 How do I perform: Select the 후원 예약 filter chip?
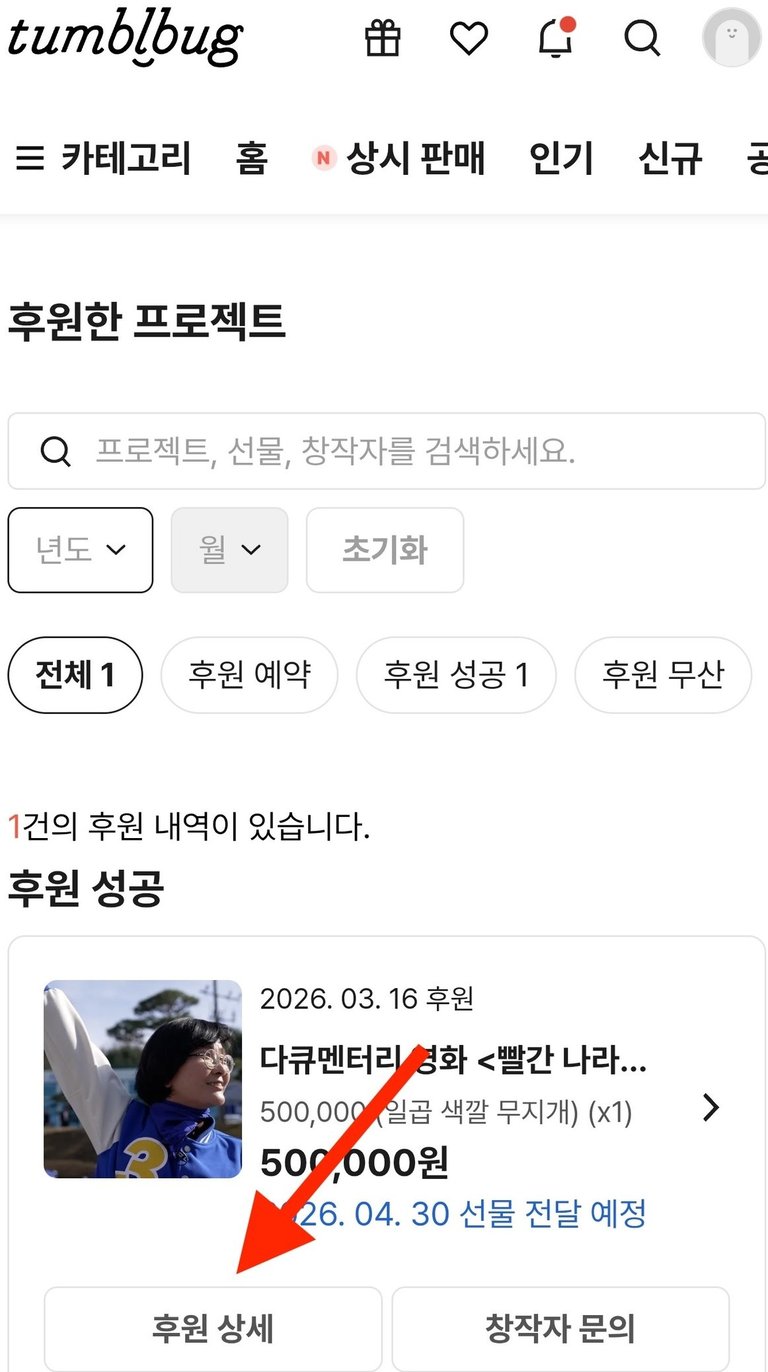249,675
